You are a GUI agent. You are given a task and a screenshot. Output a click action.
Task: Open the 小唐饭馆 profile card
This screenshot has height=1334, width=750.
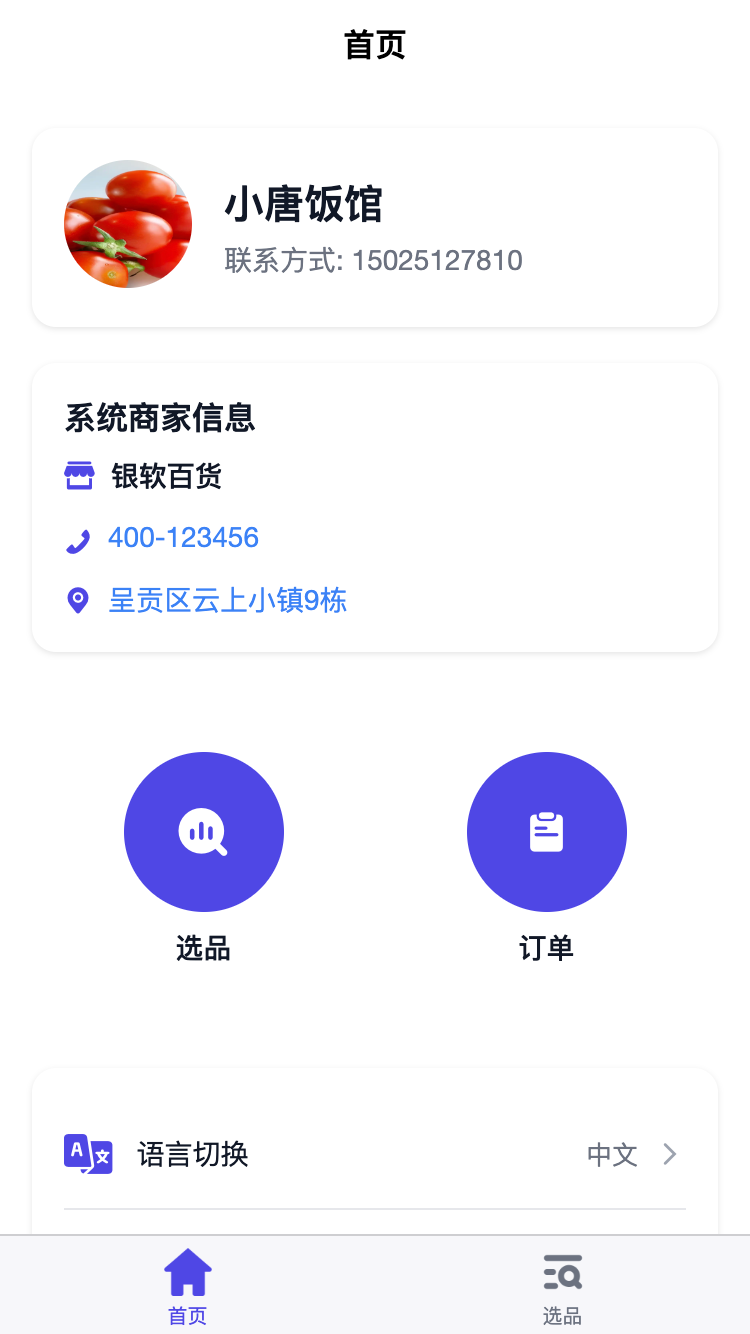click(375, 227)
